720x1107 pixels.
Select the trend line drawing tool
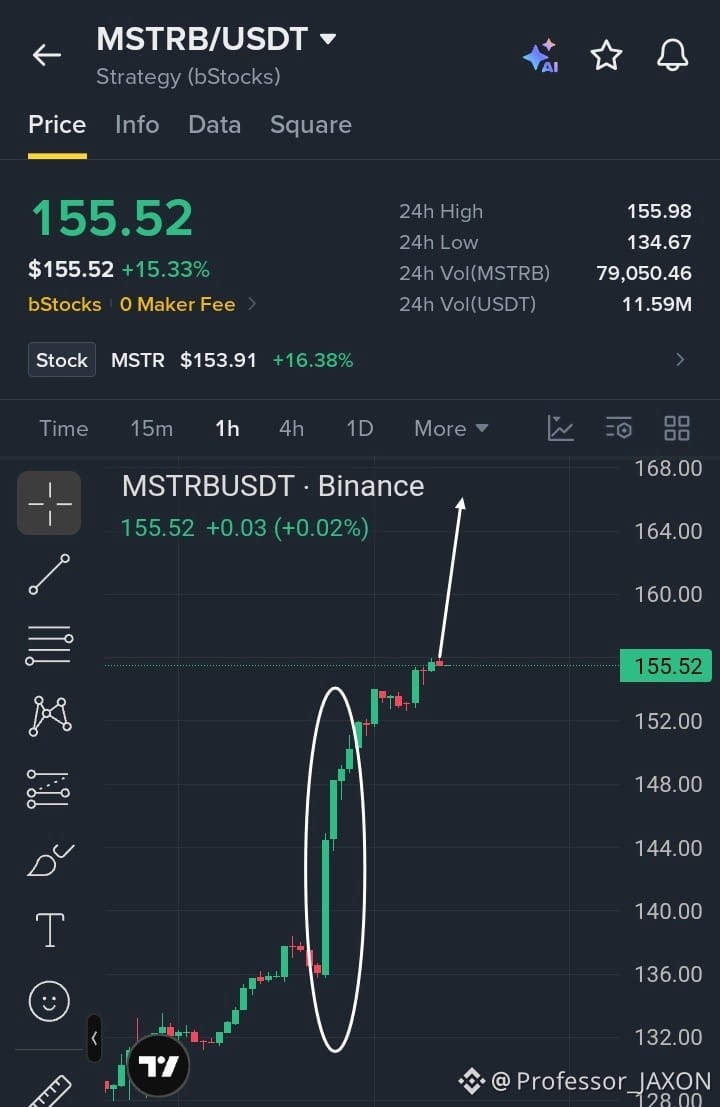tap(49, 574)
